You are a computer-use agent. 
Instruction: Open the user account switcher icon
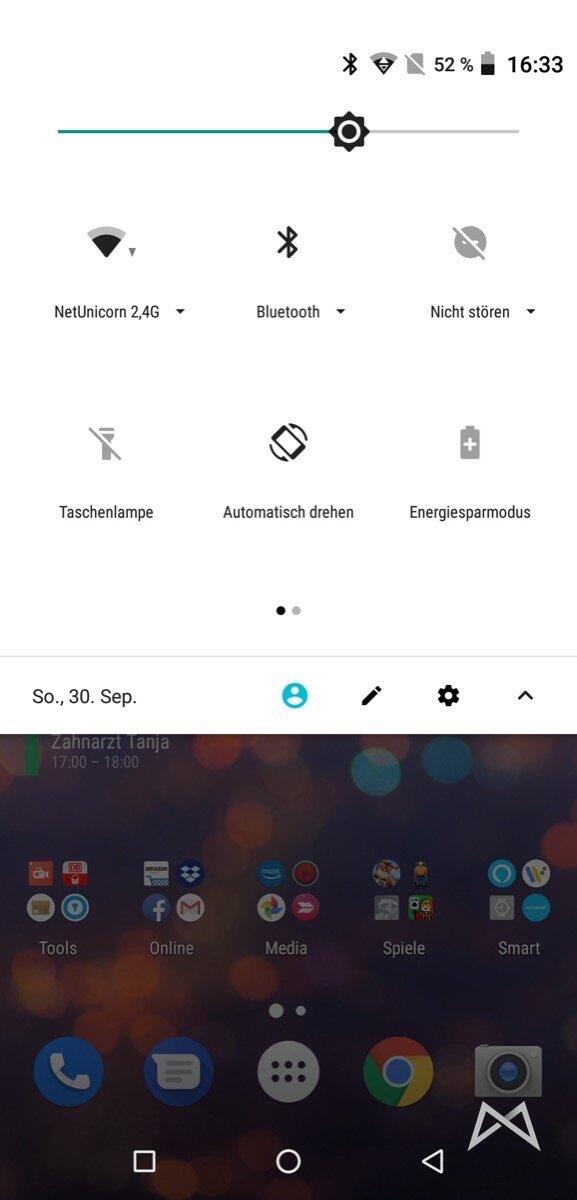click(x=295, y=696)
